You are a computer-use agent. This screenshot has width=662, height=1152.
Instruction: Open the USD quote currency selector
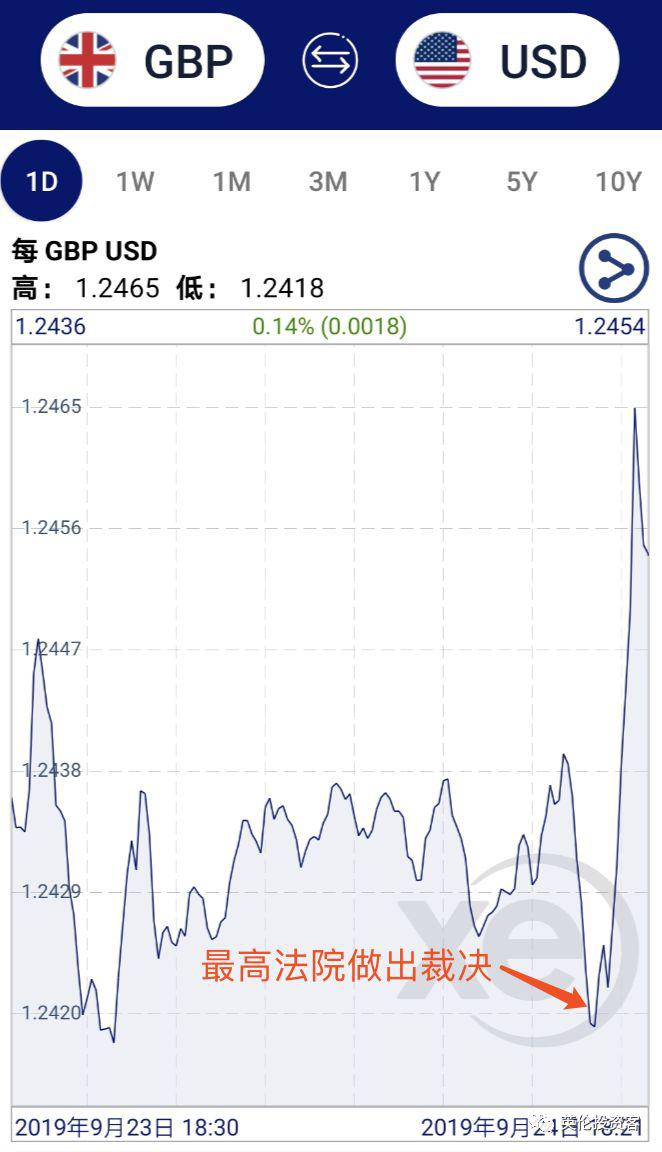click(x=507, y=60)
